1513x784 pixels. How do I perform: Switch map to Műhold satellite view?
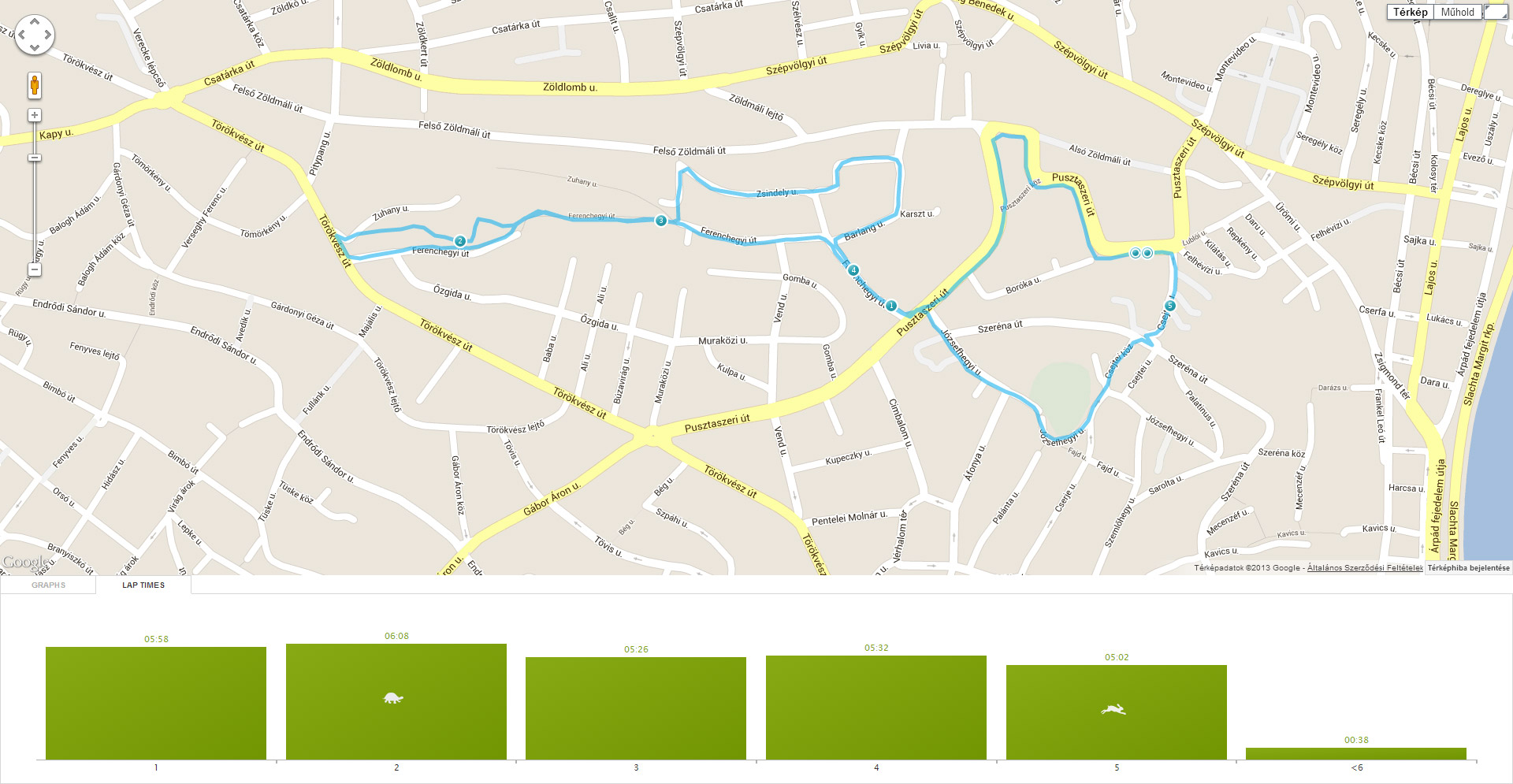coord(1457,12)
